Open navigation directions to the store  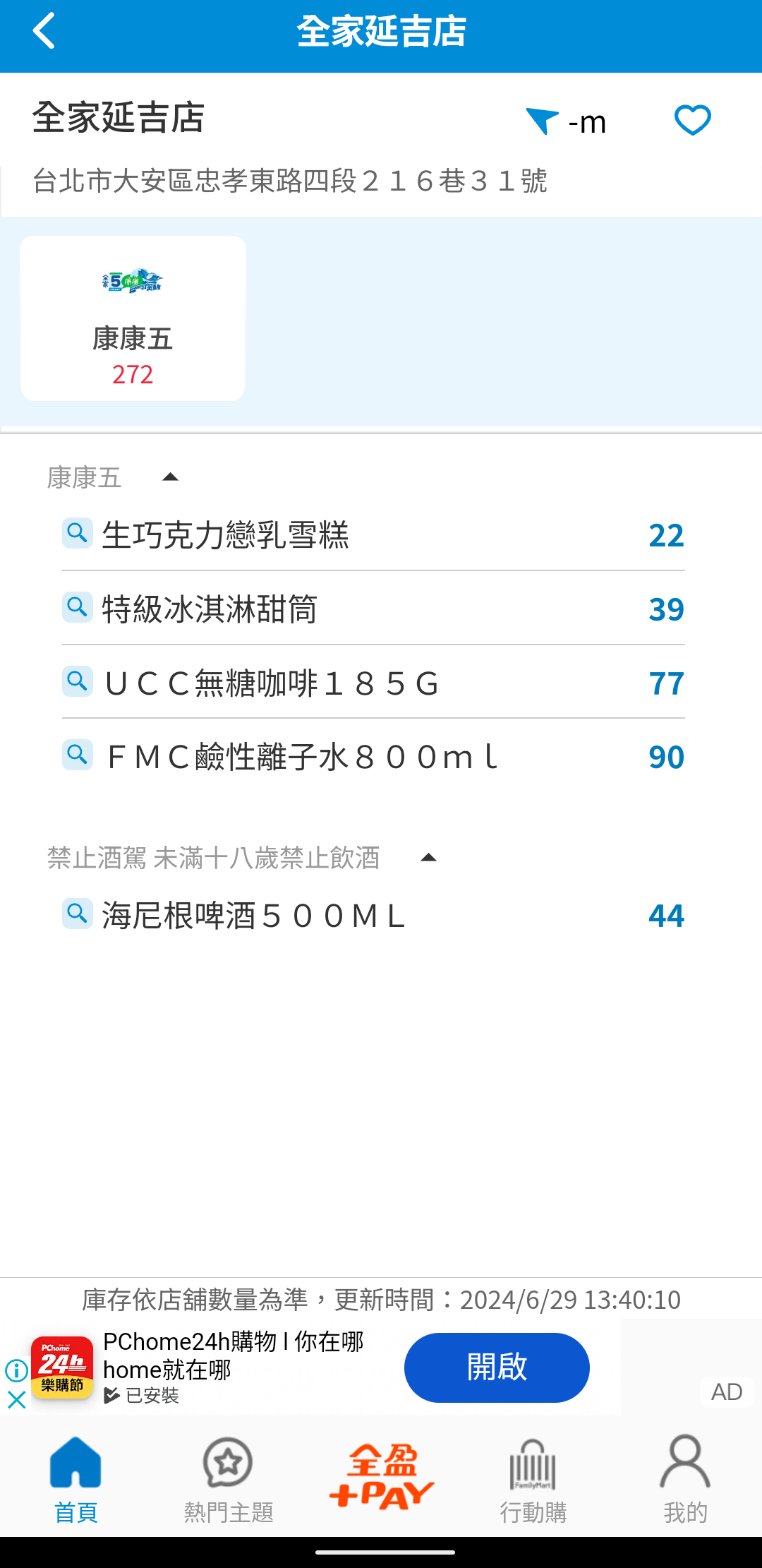coord(543,121)
